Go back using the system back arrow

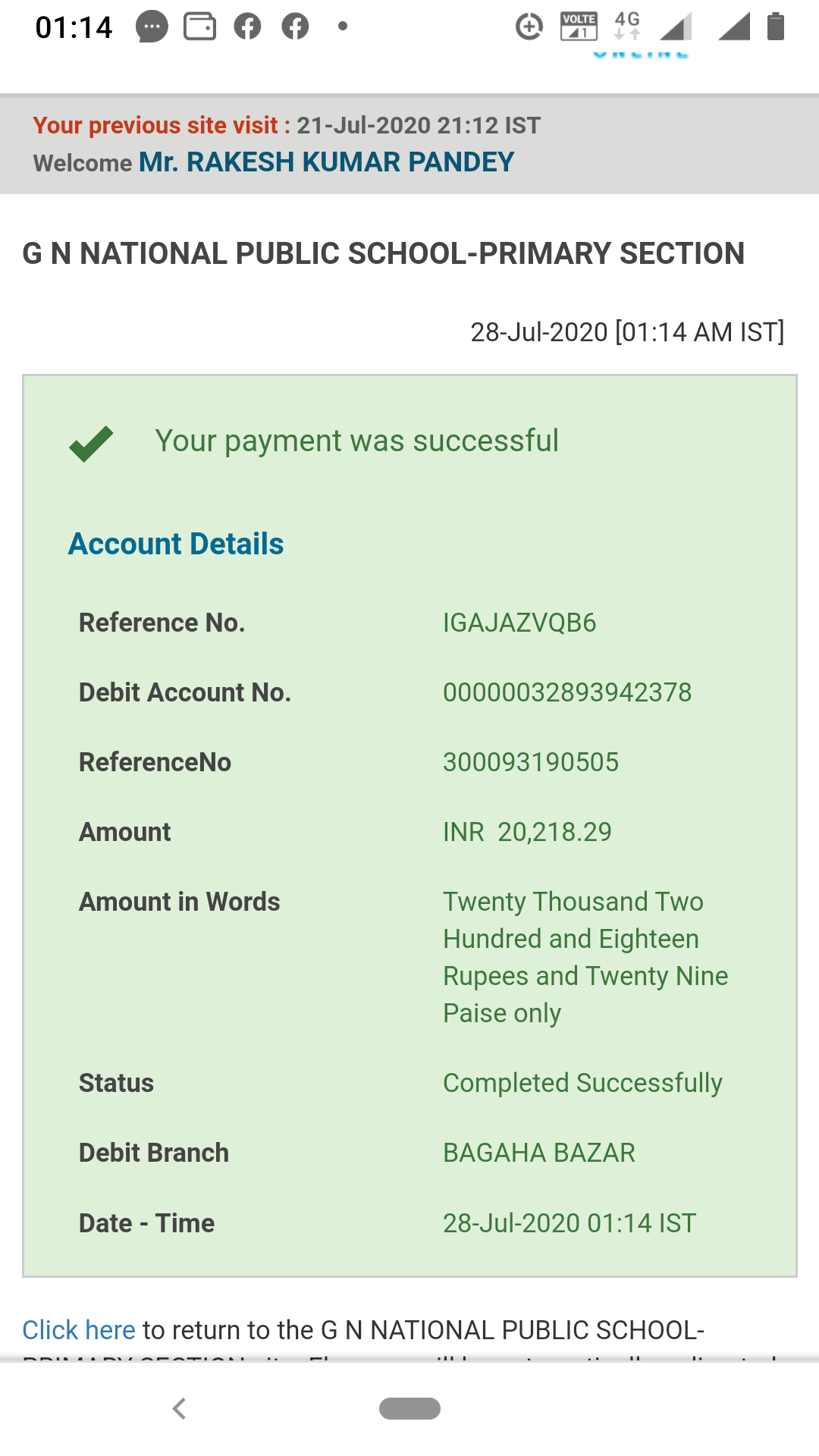coord(179,1408)
